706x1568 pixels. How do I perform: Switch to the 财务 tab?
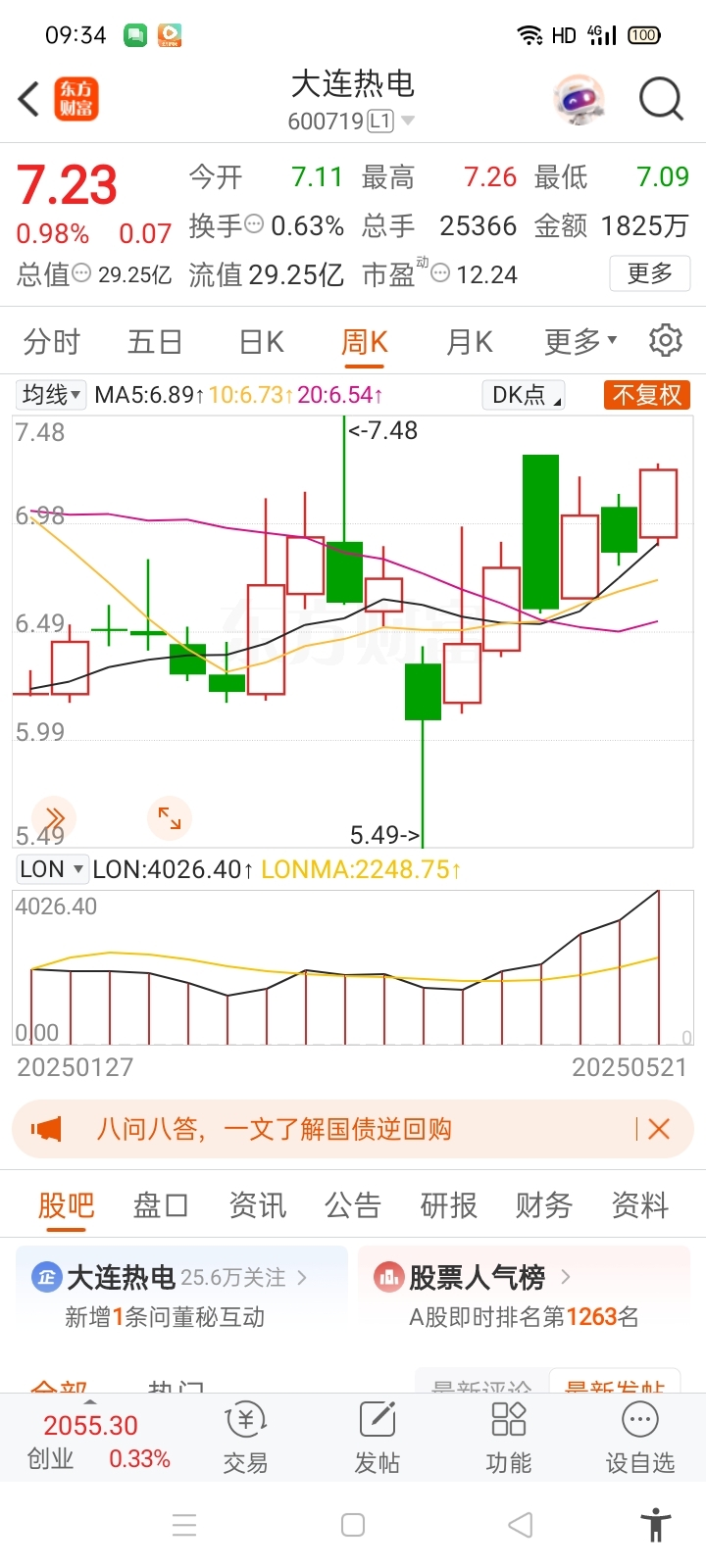tap(544, 1204)
